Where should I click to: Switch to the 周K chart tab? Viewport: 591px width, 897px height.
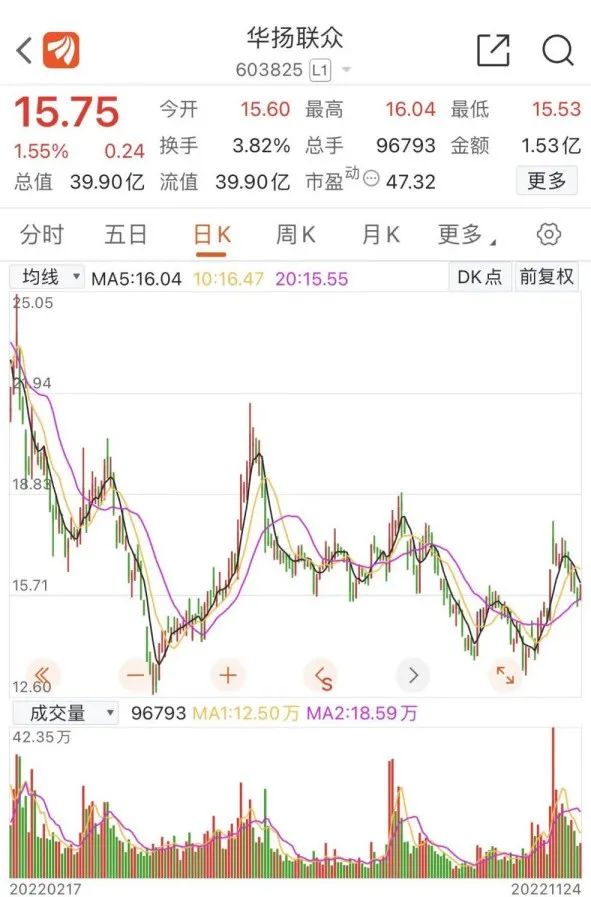click(x=295, y=235)
